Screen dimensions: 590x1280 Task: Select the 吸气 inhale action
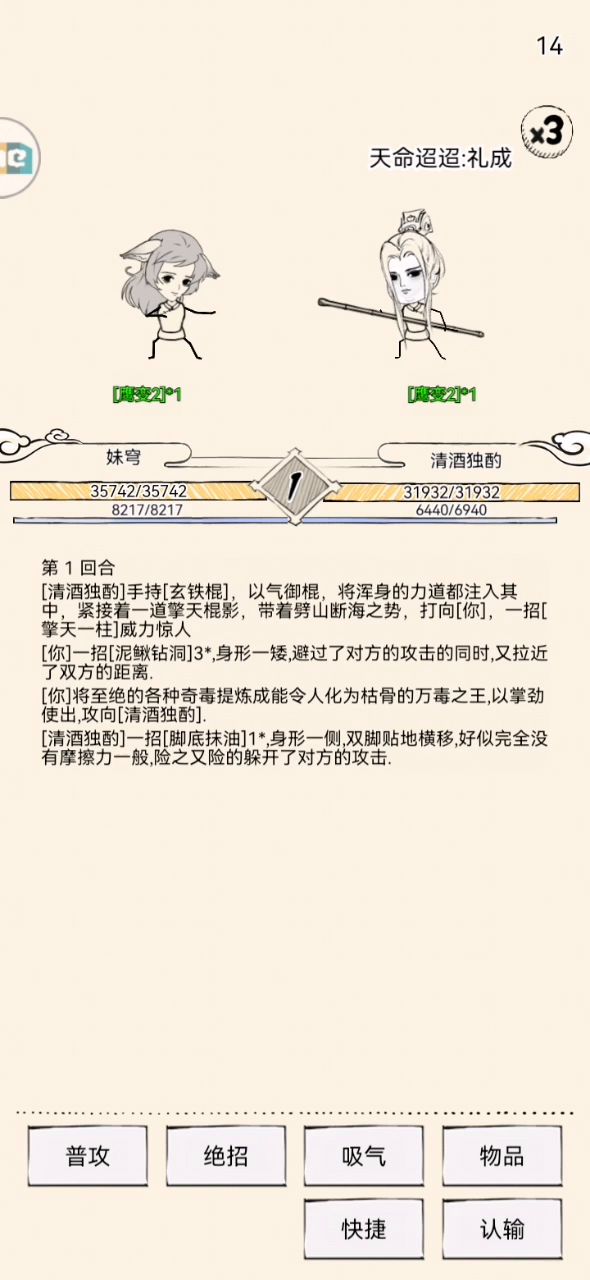tap(364, 1156)
